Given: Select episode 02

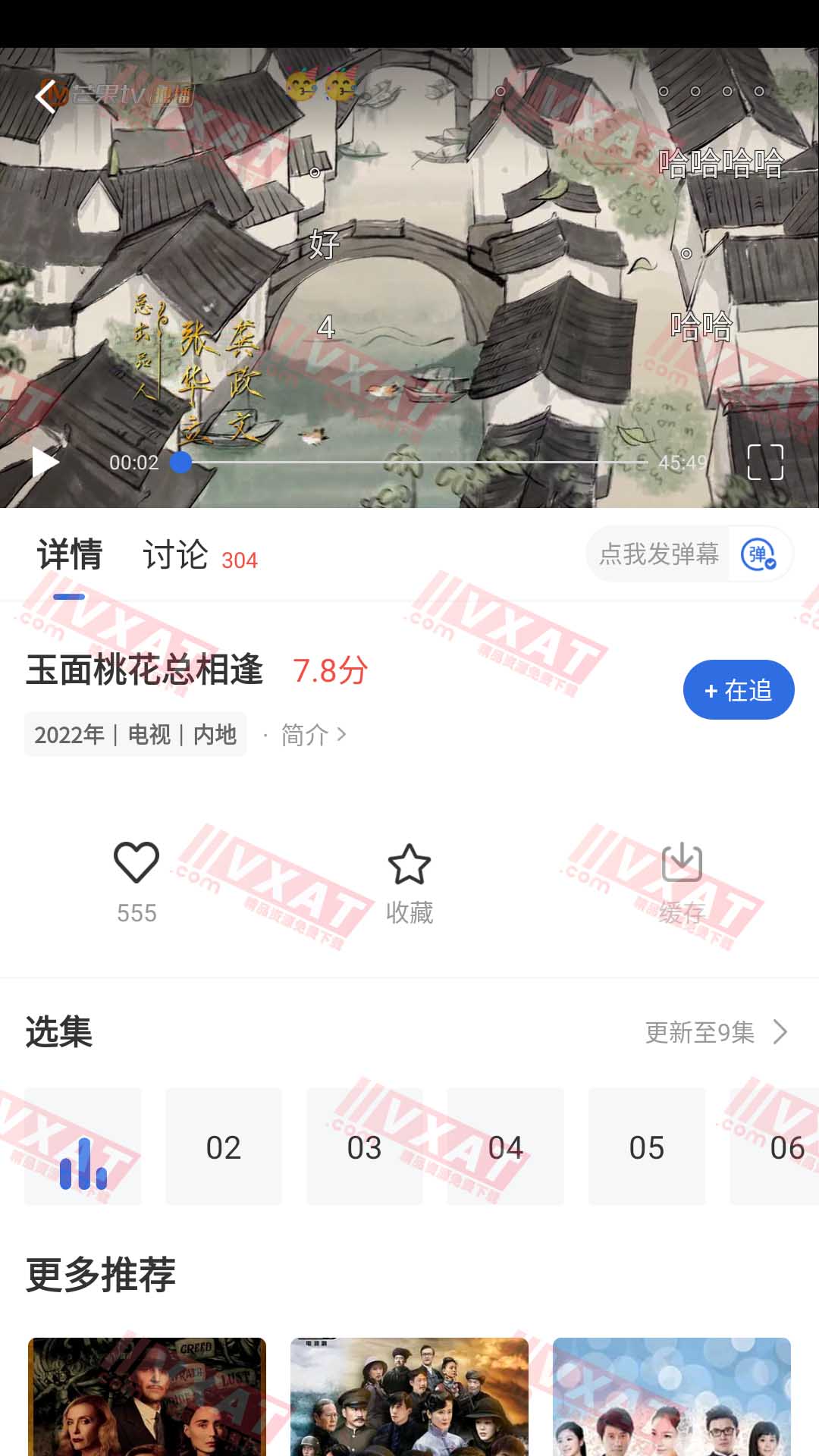Looking at the screenshot, I should coord(224,1147).
